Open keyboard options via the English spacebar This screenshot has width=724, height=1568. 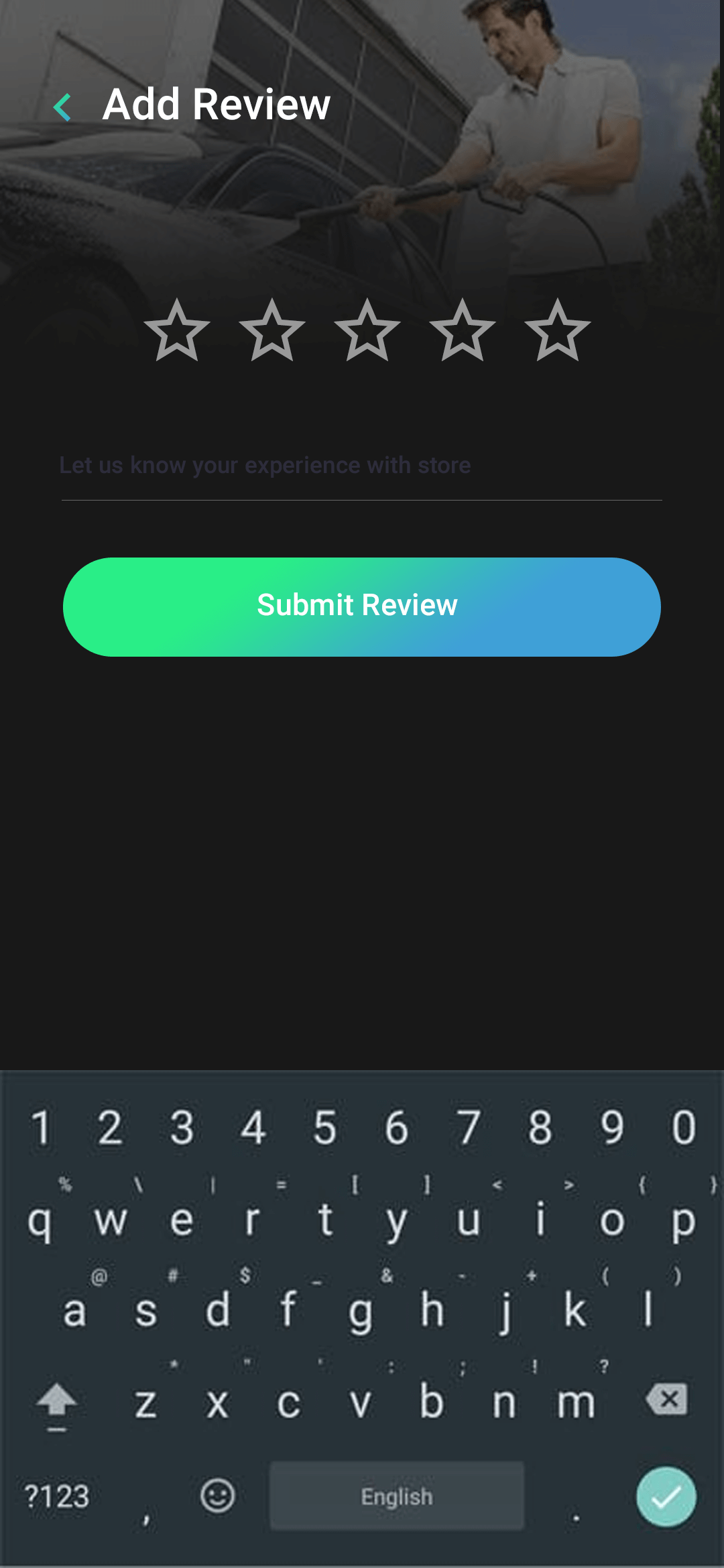(397, 1496)
